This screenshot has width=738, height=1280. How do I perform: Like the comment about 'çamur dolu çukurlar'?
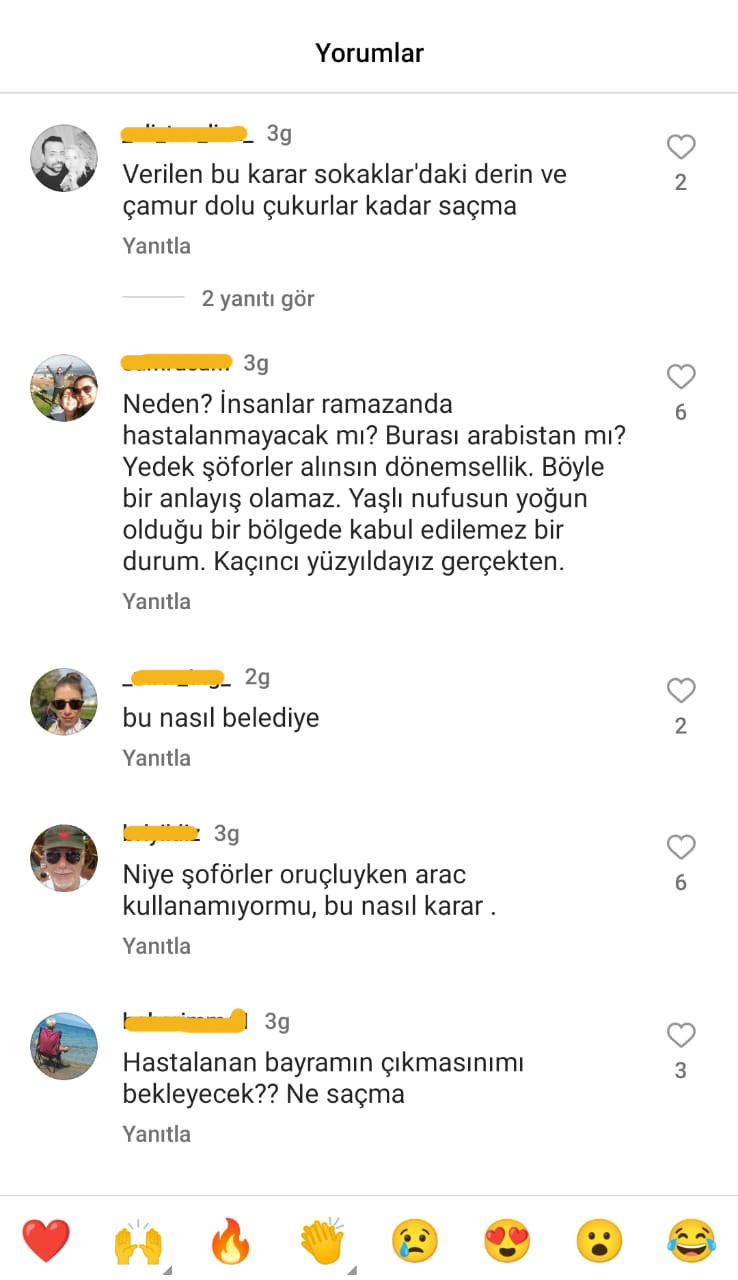tap(681, 148)
